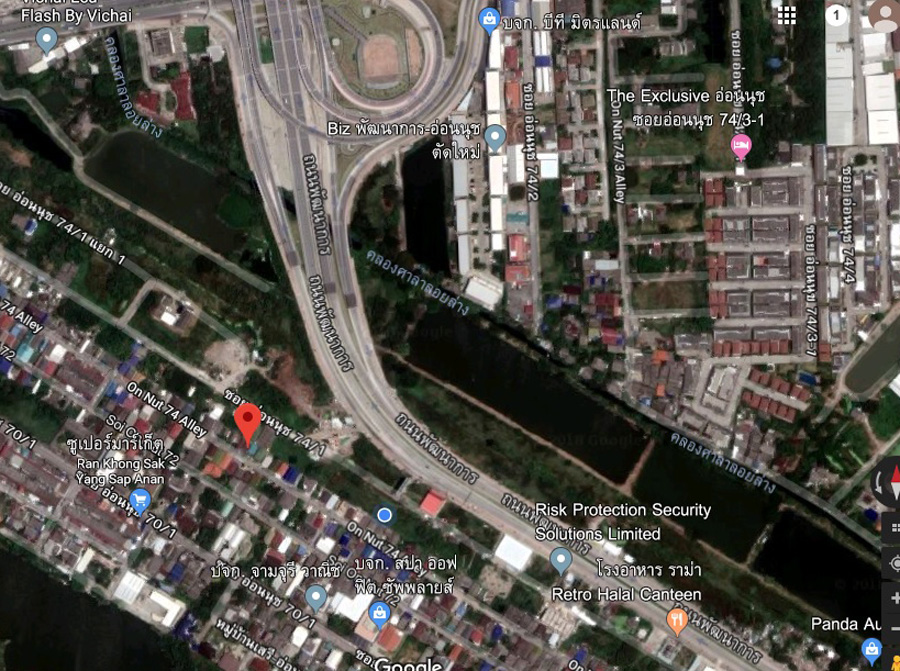Select the red dropped pin marker
This screenshot has height=671, width=900.
(247, 426)
